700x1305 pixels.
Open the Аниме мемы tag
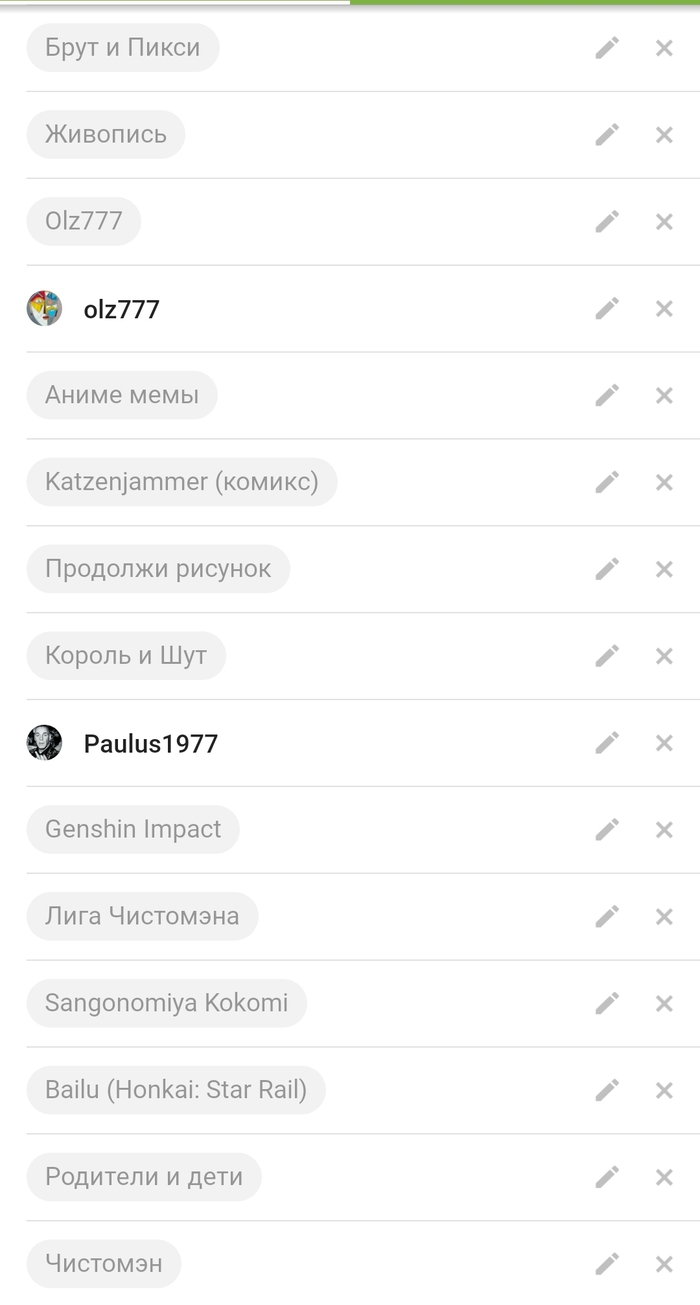(x=122, y=395)
